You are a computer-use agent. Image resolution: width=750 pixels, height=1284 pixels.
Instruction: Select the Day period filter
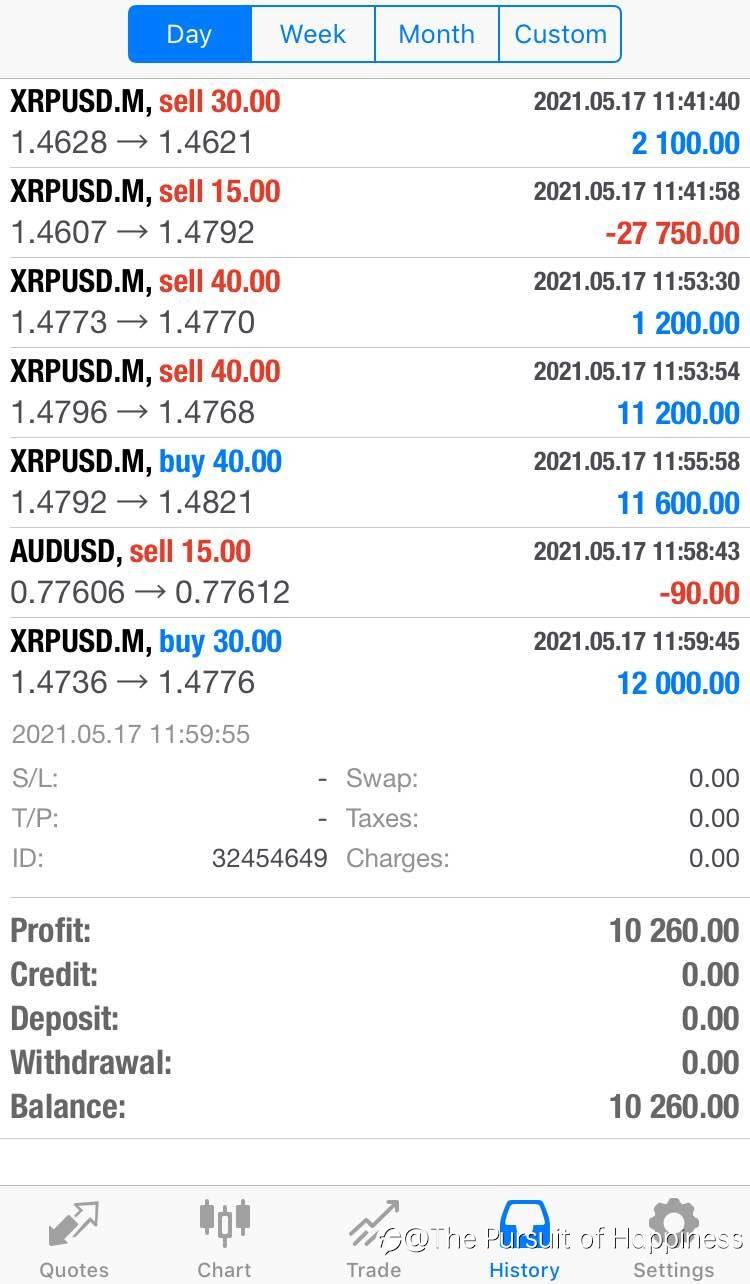tap(190, 34)
